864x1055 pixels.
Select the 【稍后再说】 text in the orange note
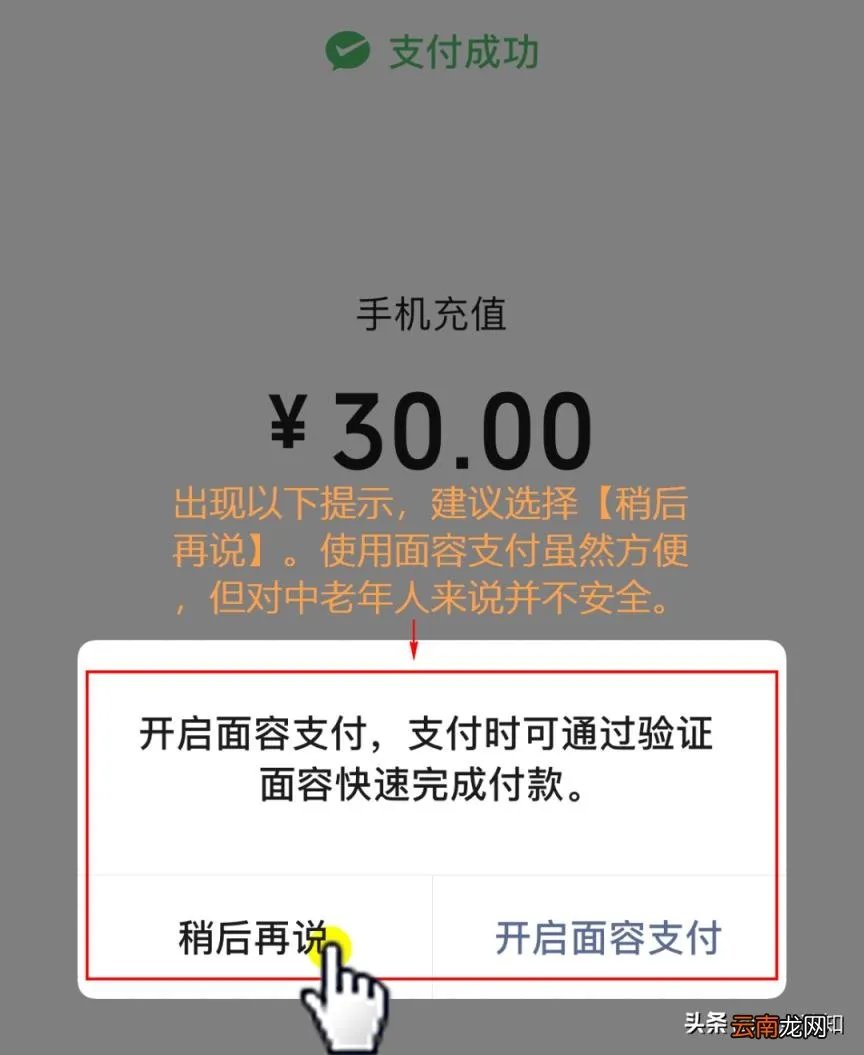tap(648, 504)
